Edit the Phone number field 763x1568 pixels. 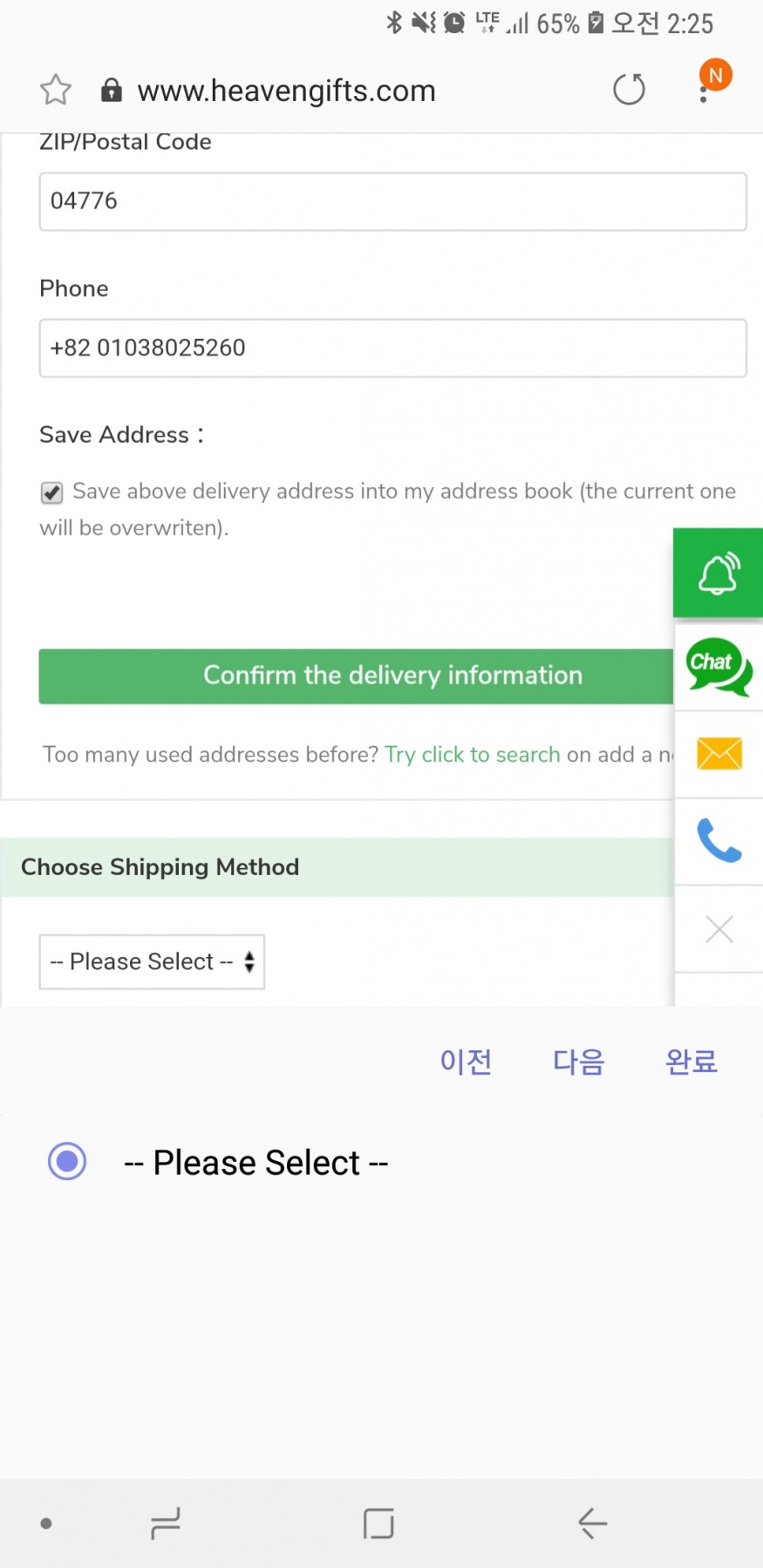tap(392, 348)
